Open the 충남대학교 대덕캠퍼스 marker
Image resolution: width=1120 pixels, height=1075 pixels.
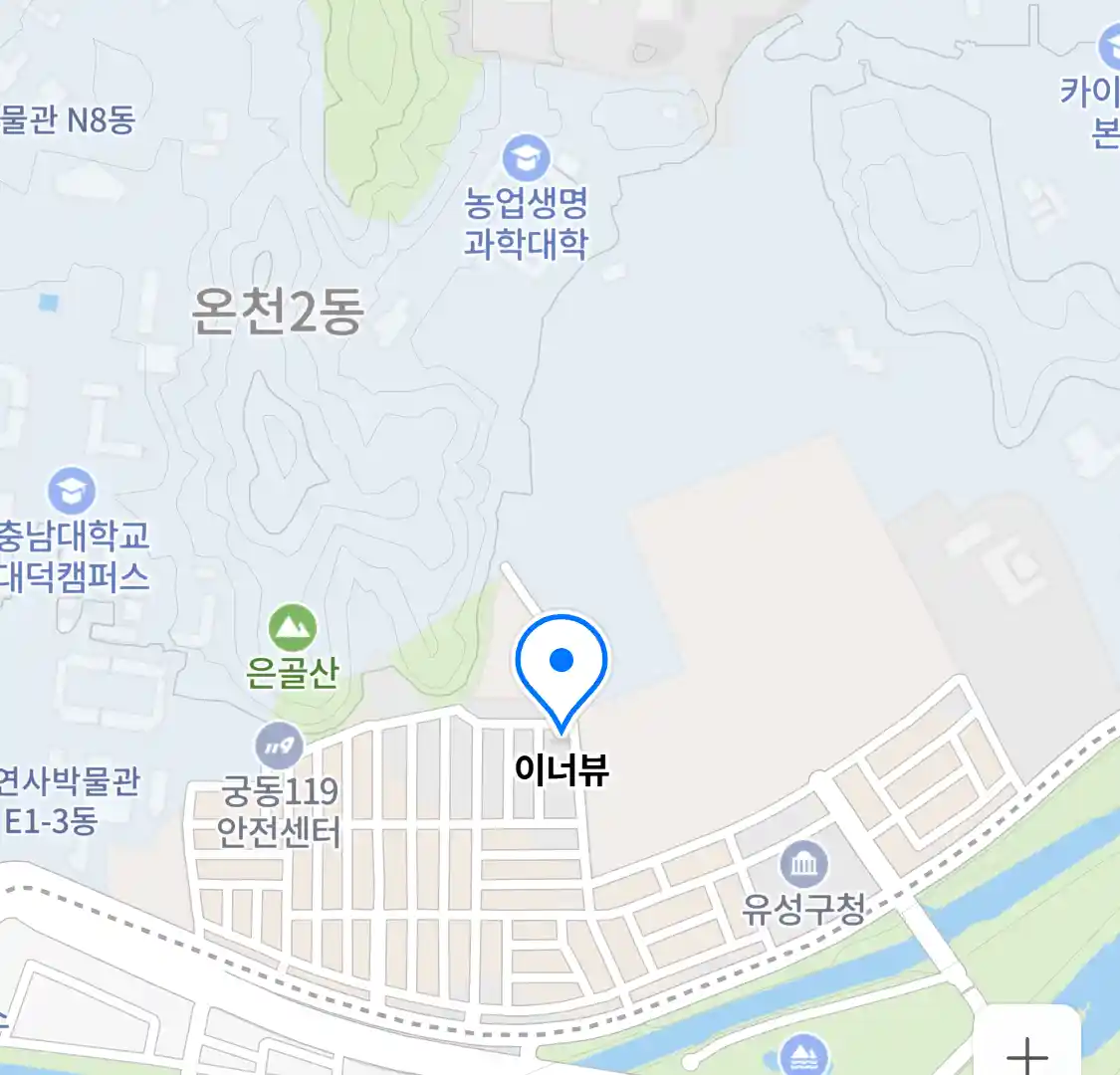pyautogui.click(x=72, y=492)
